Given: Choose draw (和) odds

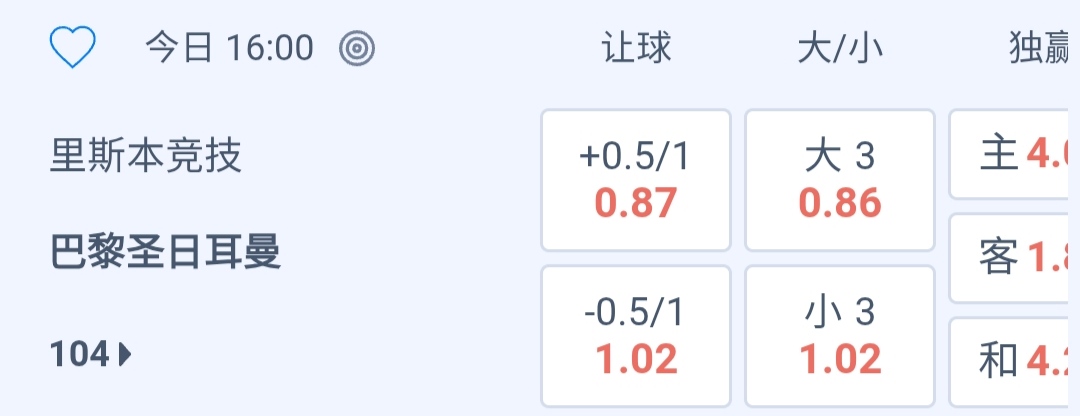Looking at the screenshot, I should [1014, 360].
